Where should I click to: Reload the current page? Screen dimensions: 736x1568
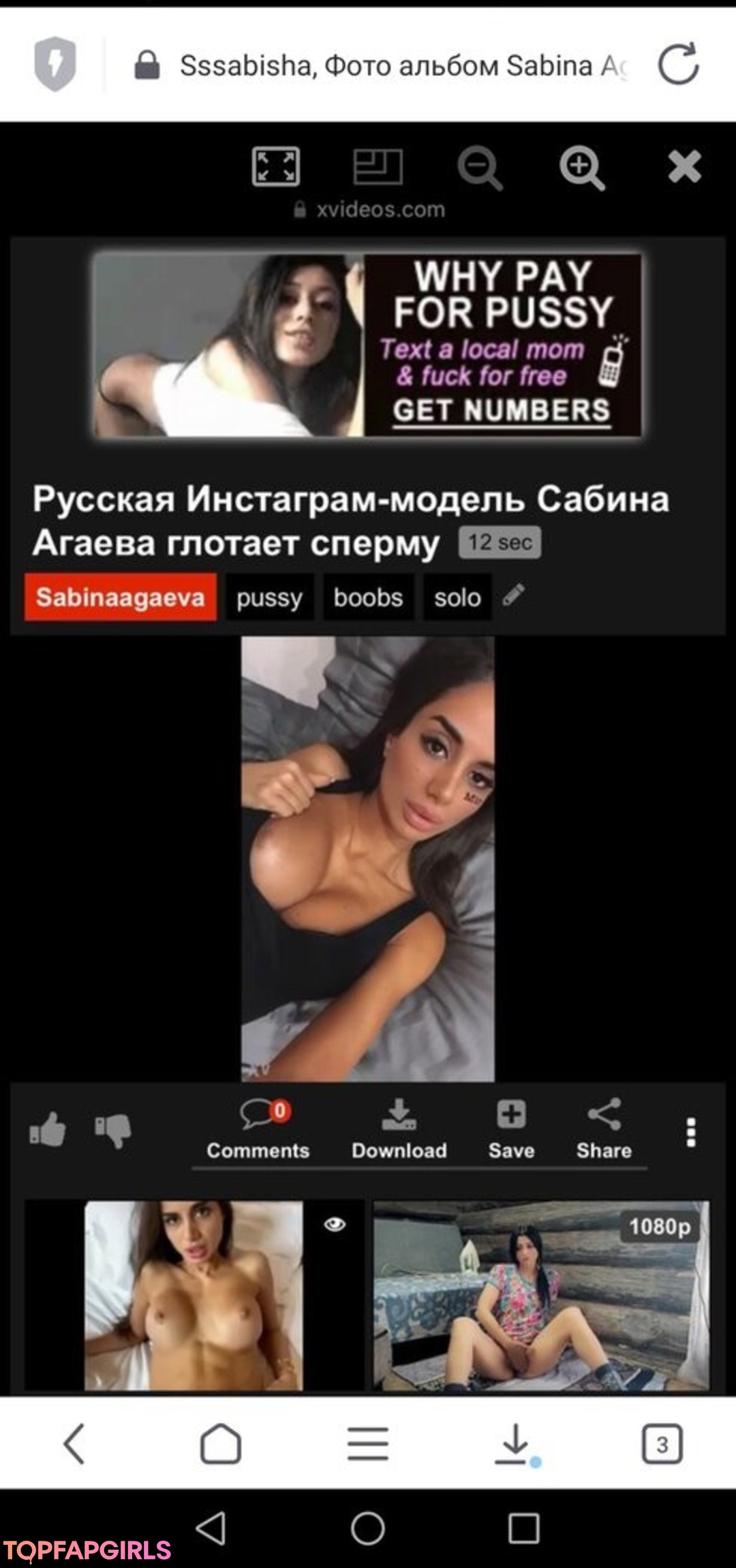point(678,65)
